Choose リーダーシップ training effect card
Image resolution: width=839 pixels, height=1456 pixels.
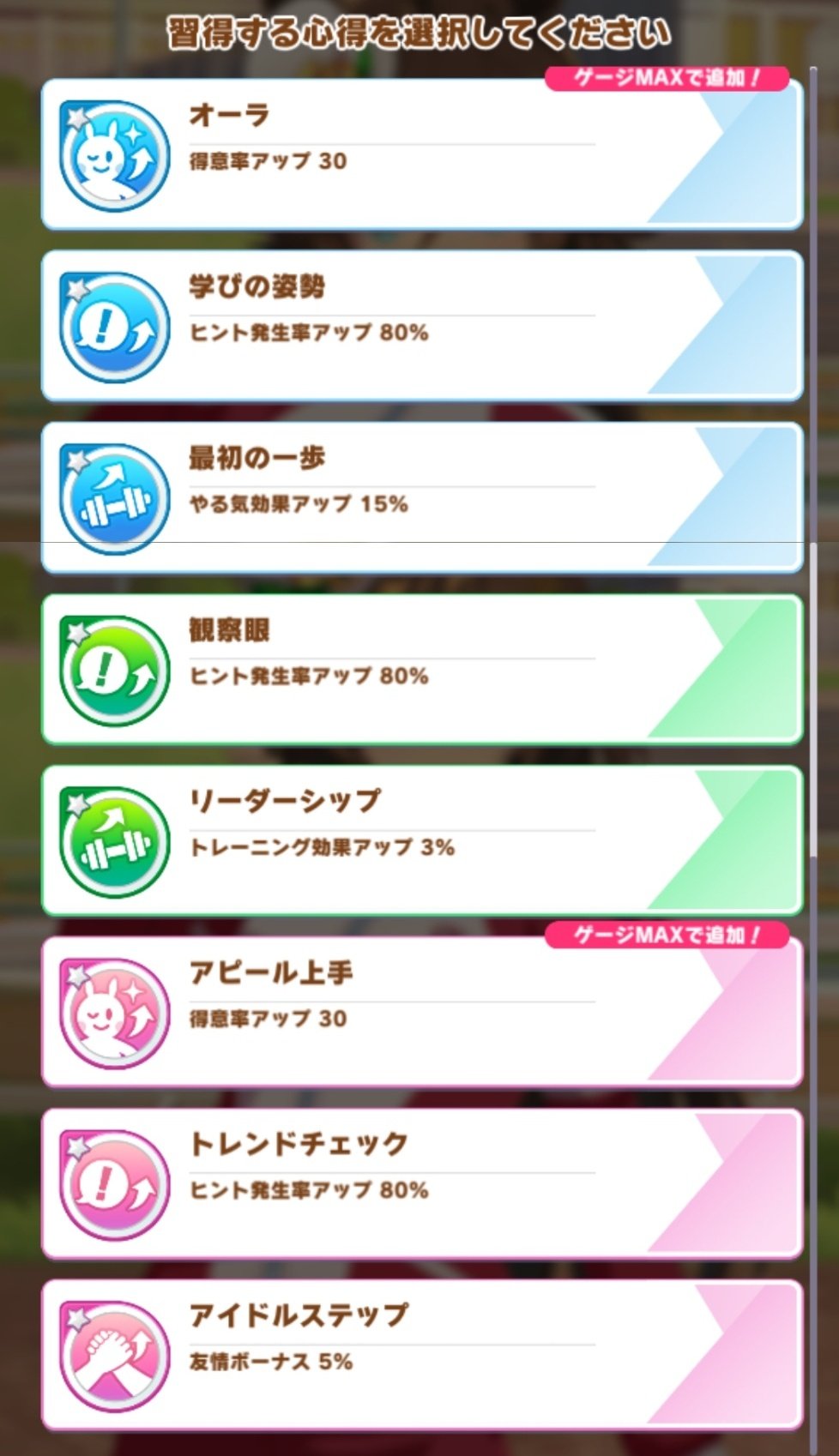420,840
